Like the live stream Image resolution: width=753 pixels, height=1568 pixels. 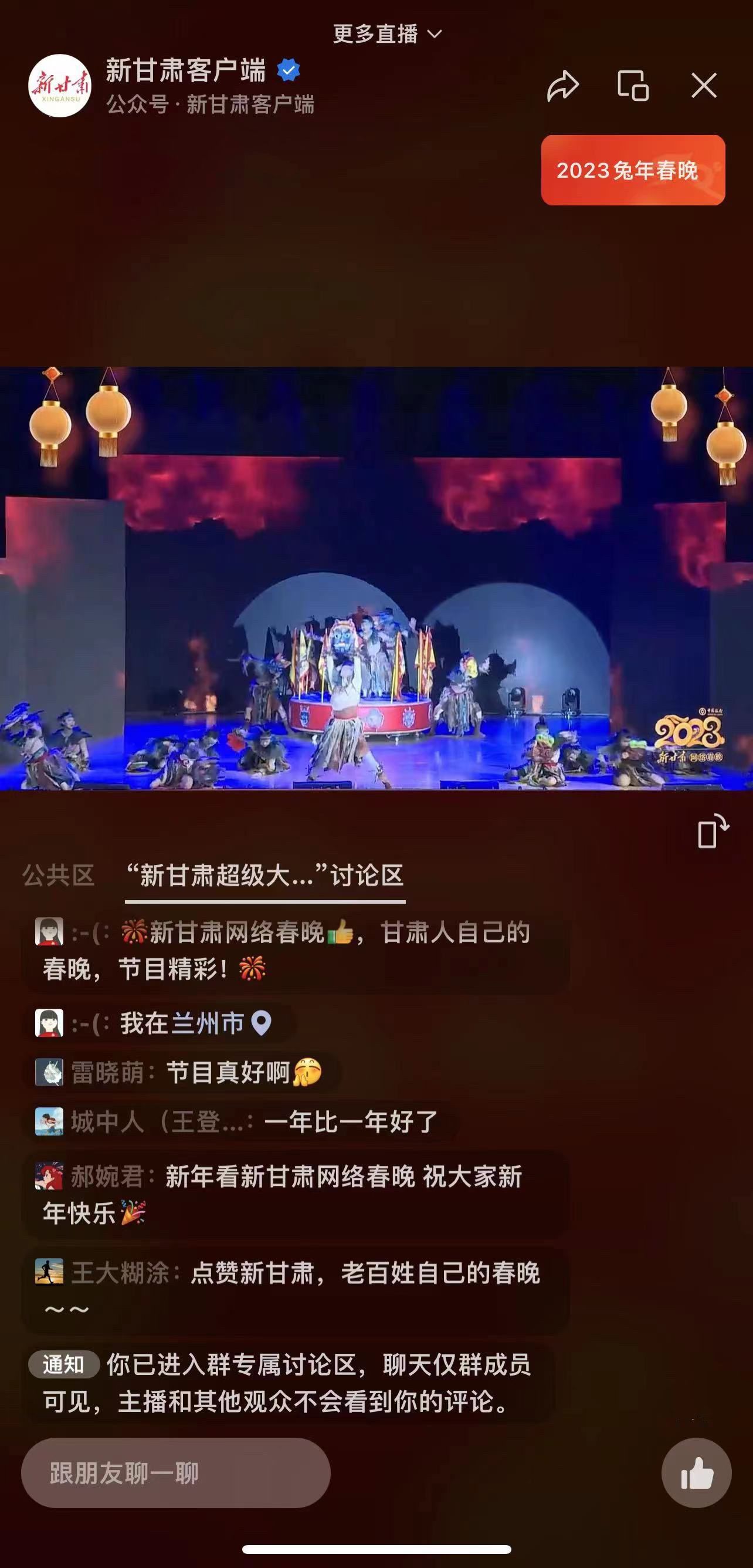[697, 1473]
